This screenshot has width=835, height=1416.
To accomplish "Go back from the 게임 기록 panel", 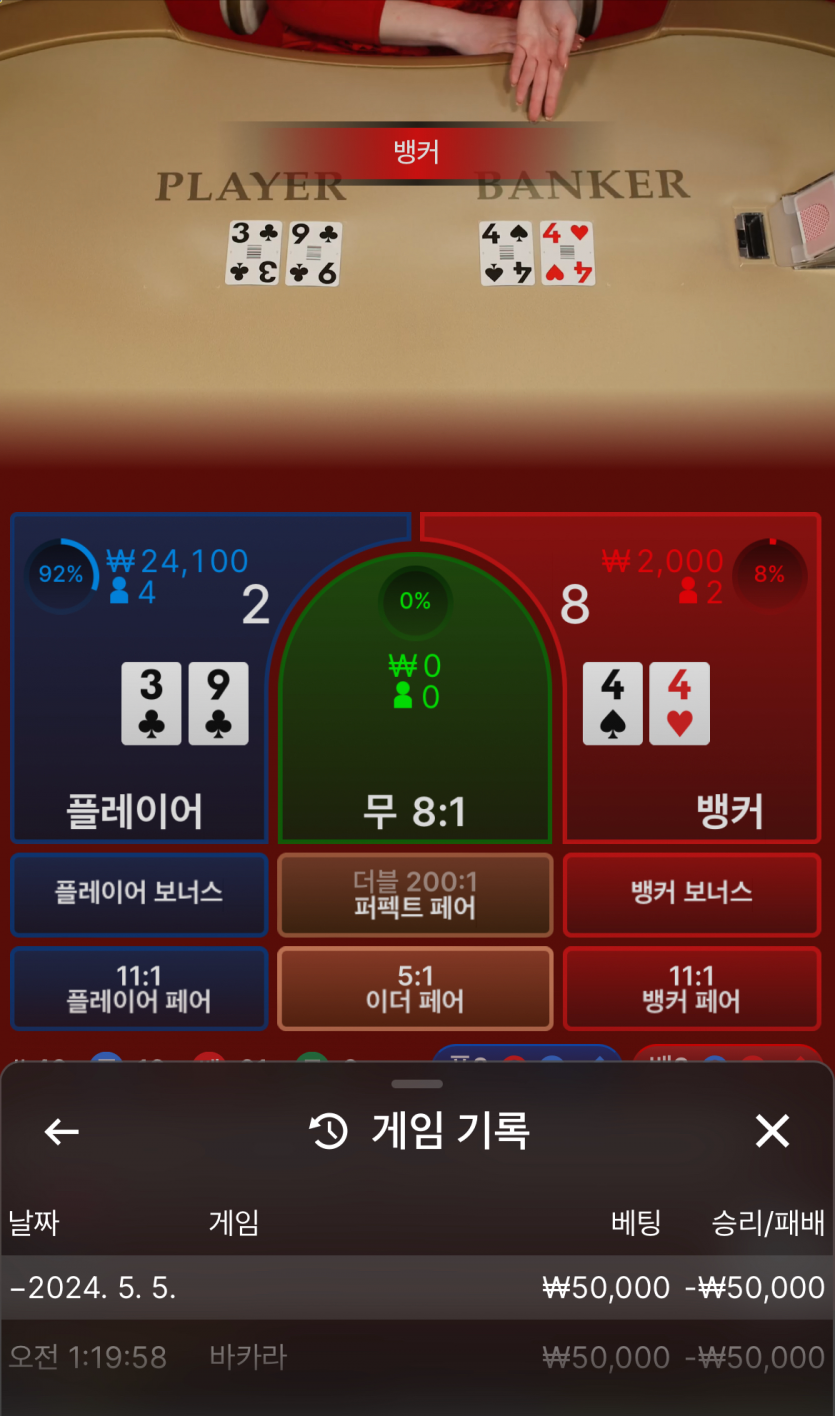I will tap(62, 1132).
